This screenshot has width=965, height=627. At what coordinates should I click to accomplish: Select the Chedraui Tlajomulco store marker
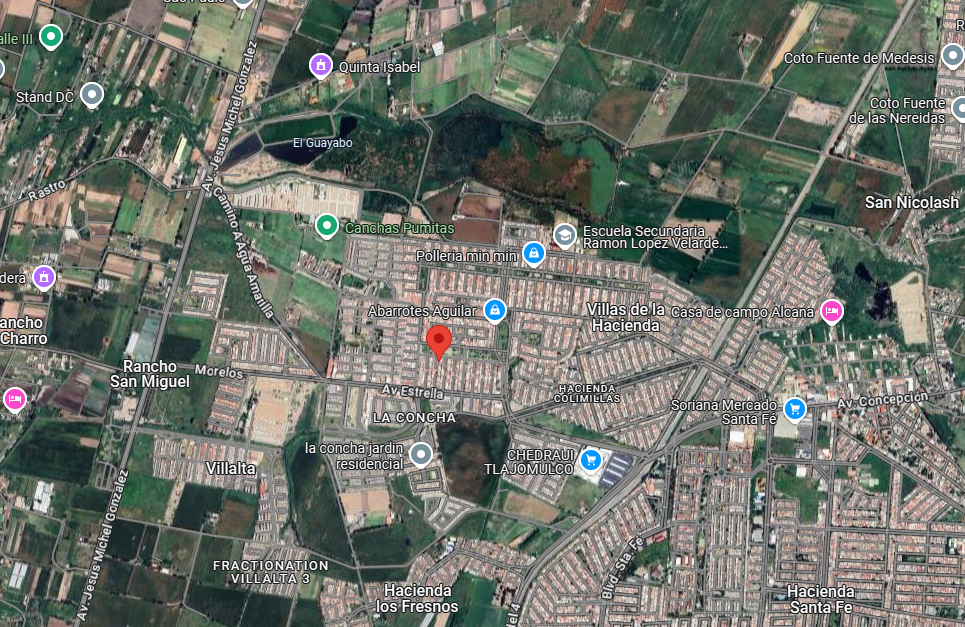pos(591,459)
